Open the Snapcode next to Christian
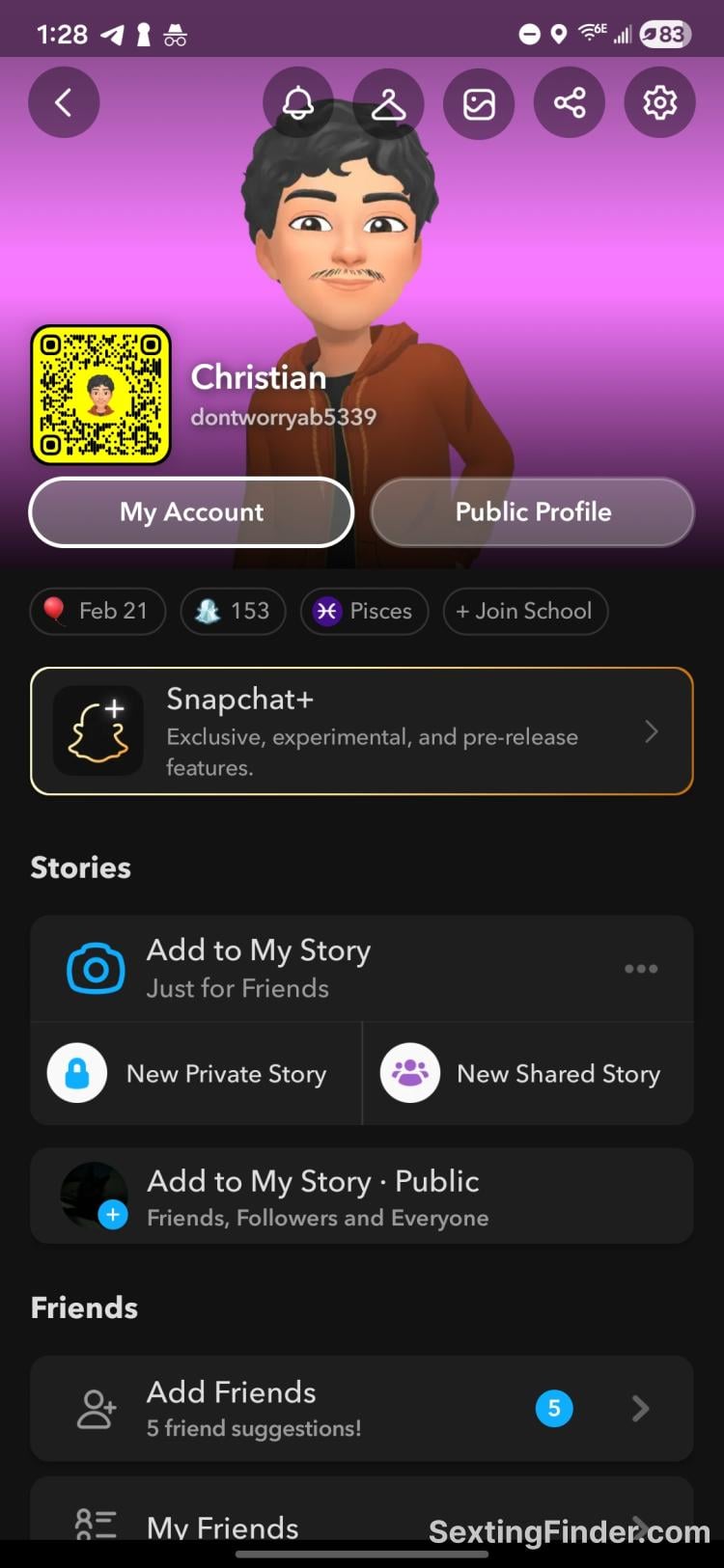Screen dimensions: 724x1568 coord(101,395)
